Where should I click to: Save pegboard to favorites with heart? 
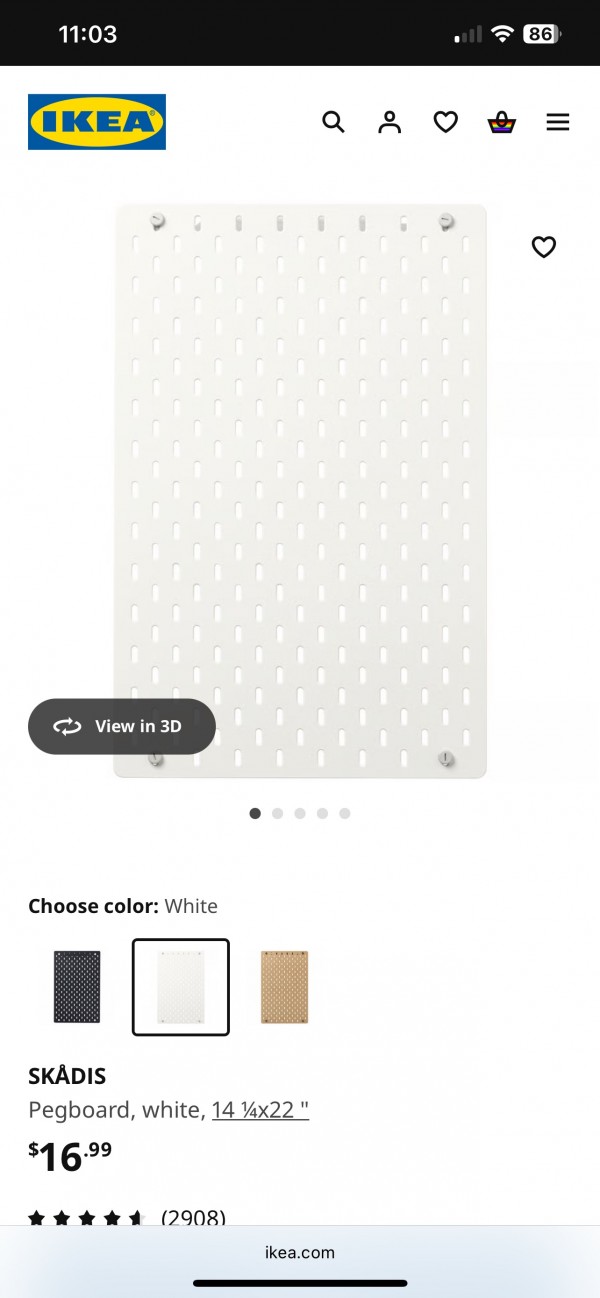(543, 247)
